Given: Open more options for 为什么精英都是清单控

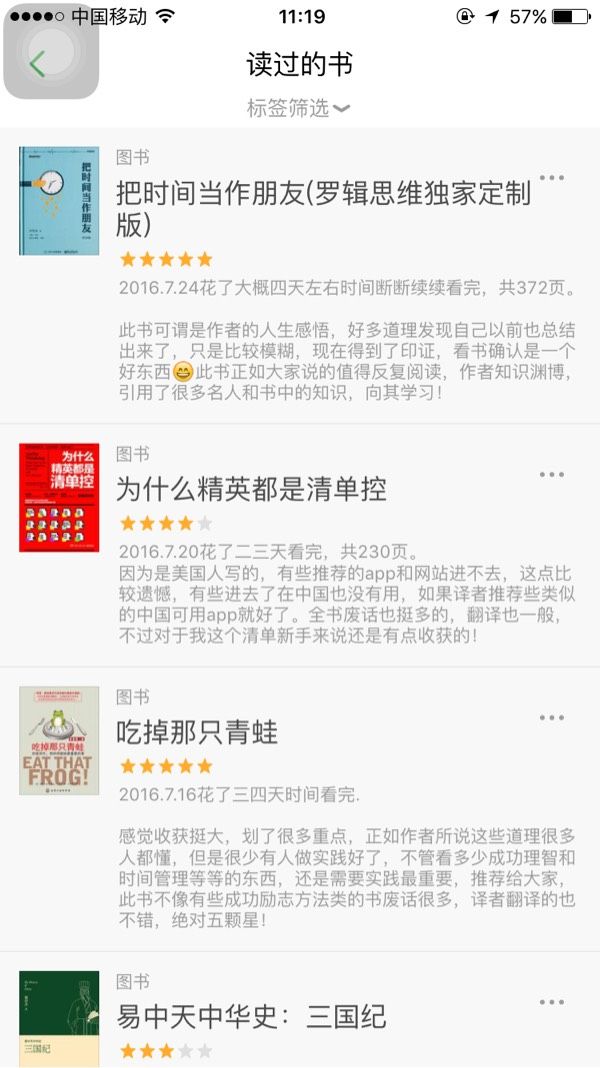Looking at the screenshot, I should point(551,475).
